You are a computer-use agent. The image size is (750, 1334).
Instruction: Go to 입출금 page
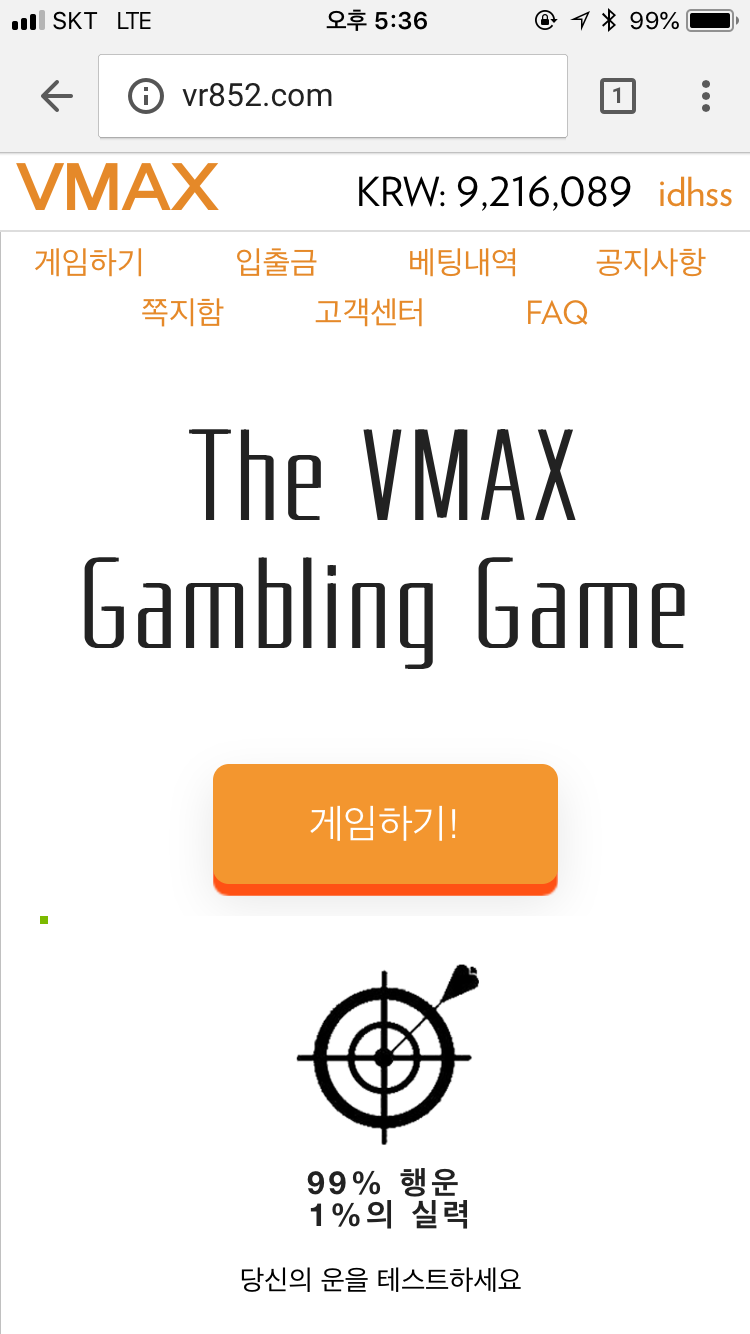(x=276, y=263)
